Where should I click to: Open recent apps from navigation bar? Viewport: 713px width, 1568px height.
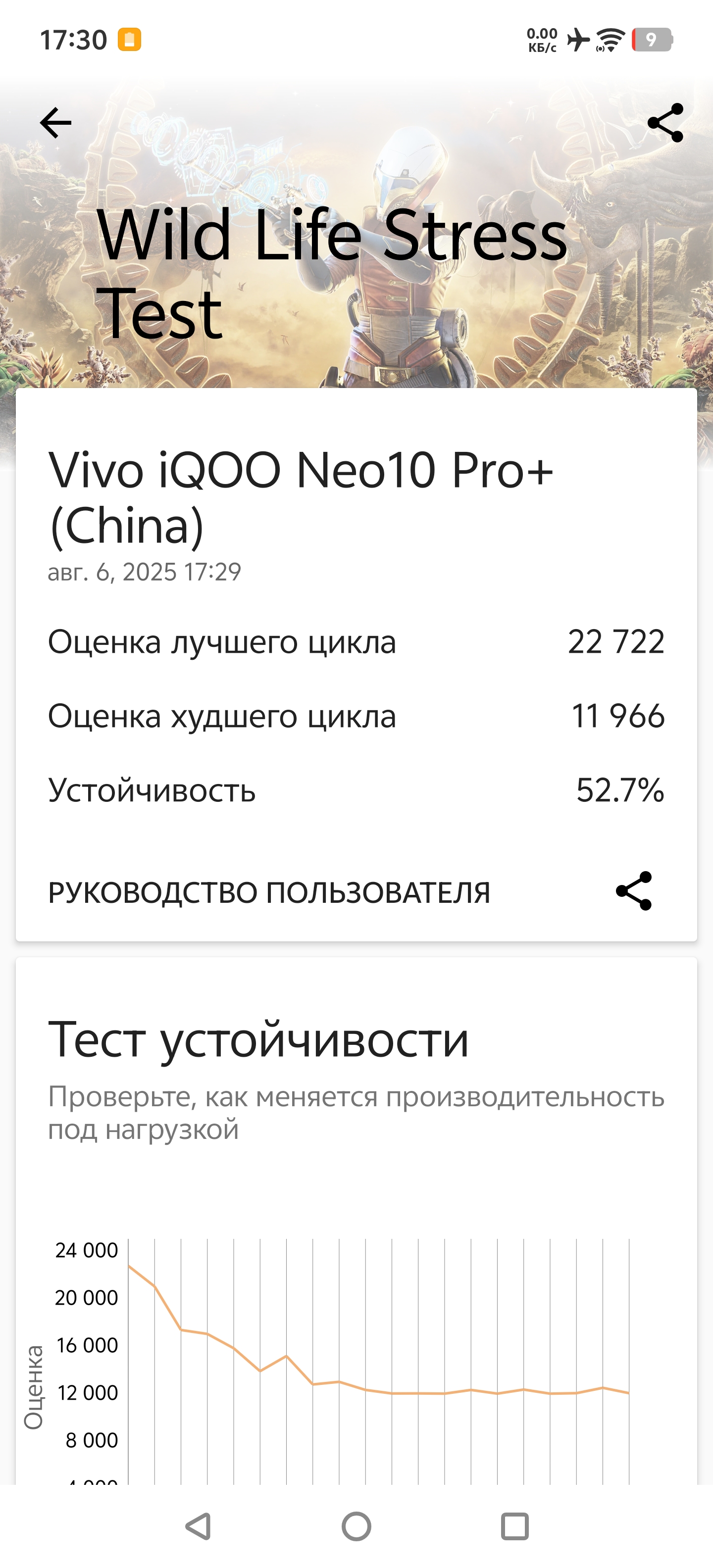514,1526
